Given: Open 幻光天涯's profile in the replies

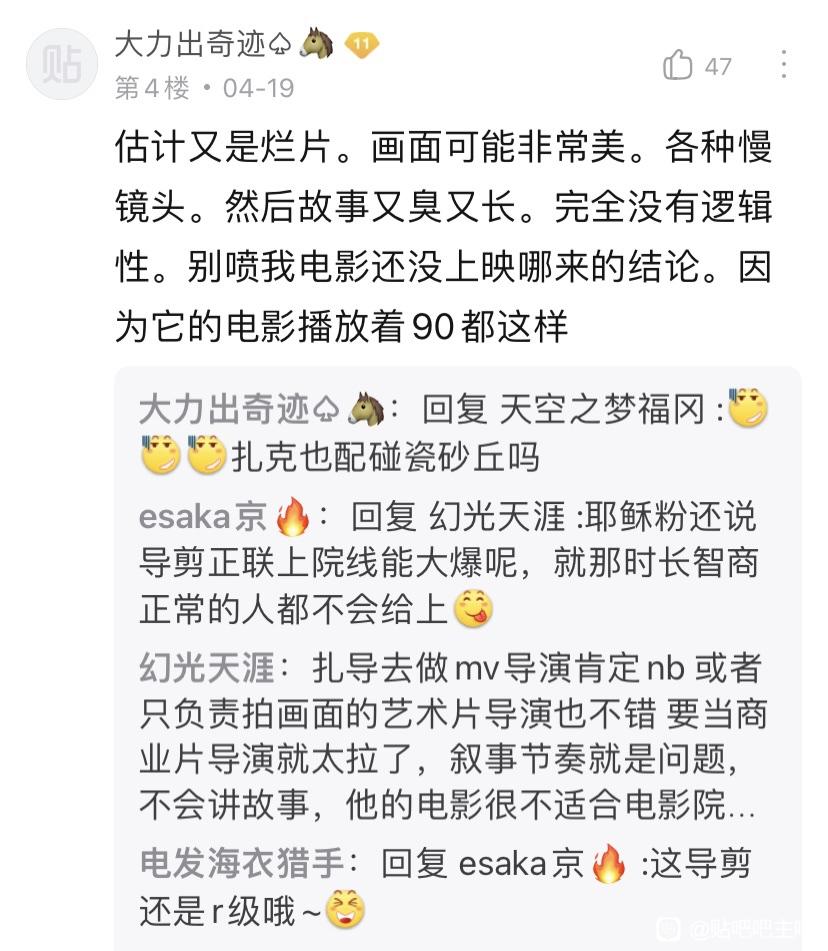Looking at the screenshot, I should (207, 668).
